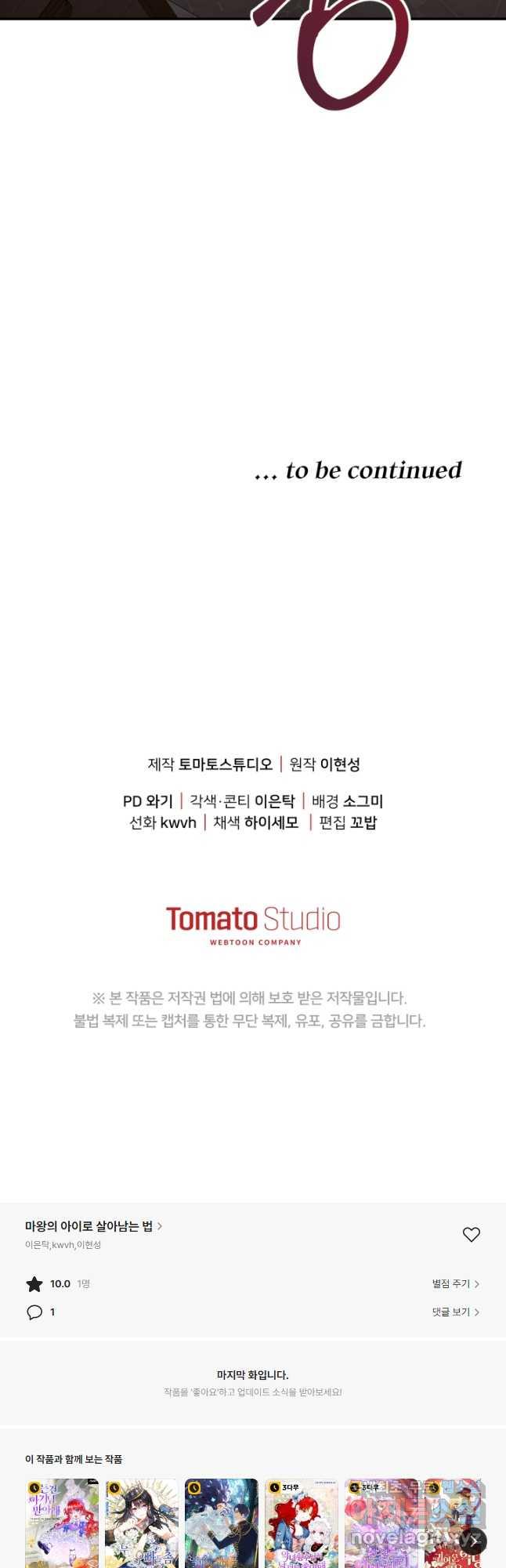Open the fifth recommended webtoon with purple cover
The image size is (506, 1568).
pyautogui.click(x=381, y=1523)
